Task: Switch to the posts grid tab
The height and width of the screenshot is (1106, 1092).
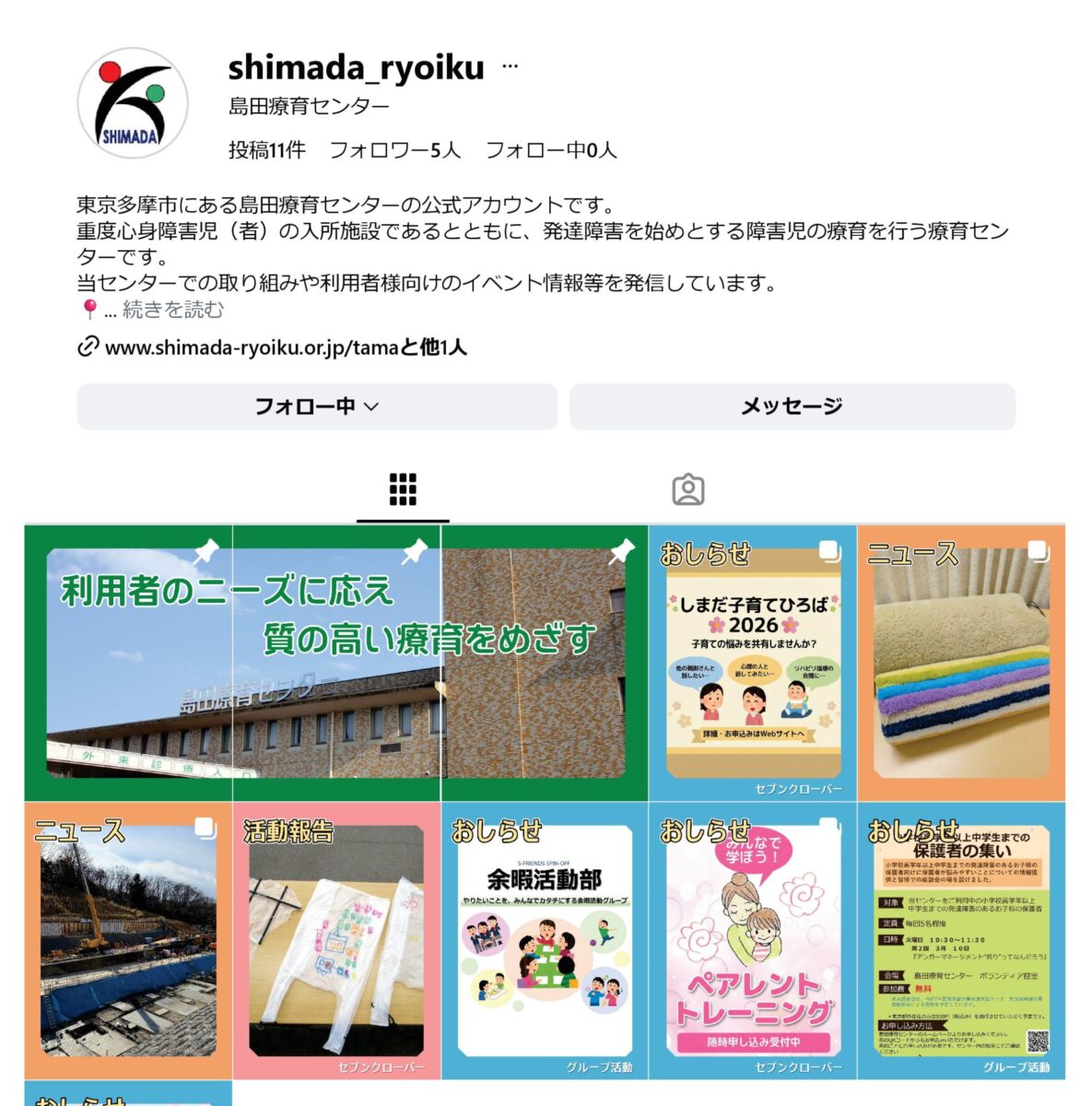Action: (x=403, y=490)
